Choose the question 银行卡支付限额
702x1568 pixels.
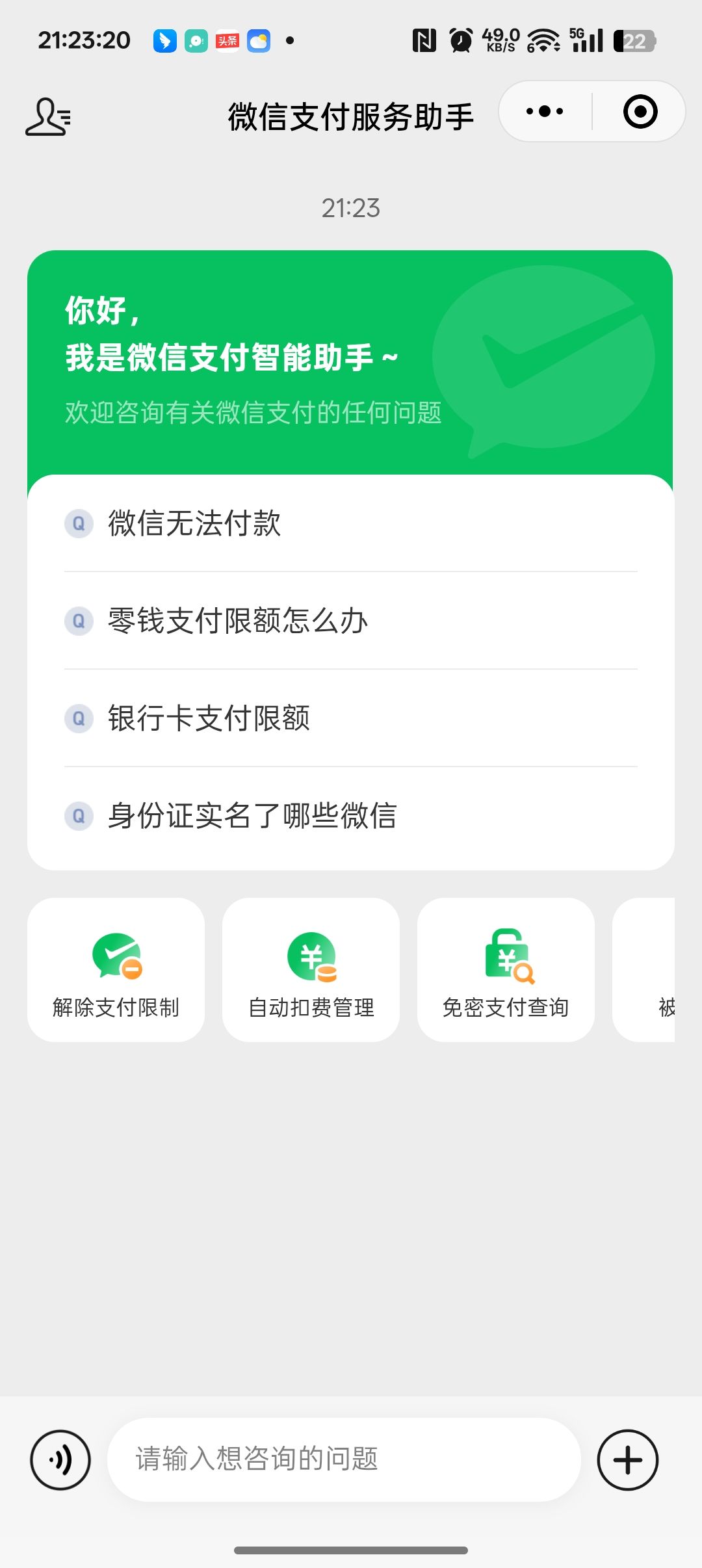(x=209, y=718)
